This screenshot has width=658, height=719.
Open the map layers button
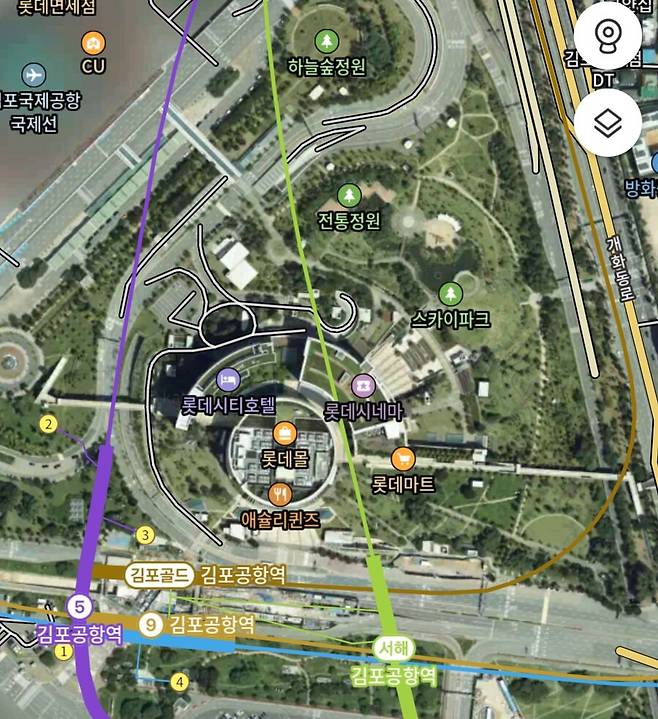coord(607,124)
